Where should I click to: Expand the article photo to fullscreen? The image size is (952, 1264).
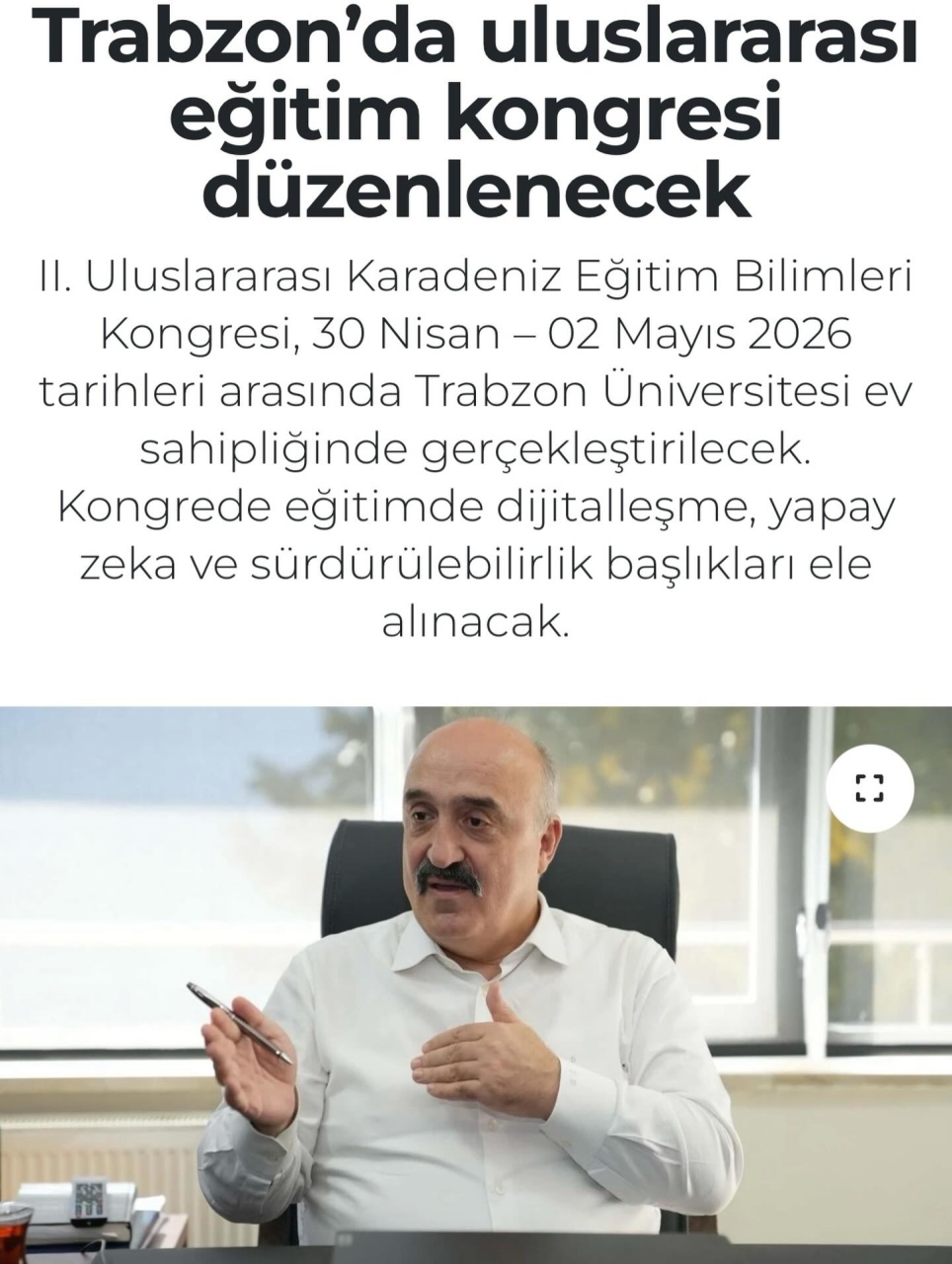tap(869, 788)
